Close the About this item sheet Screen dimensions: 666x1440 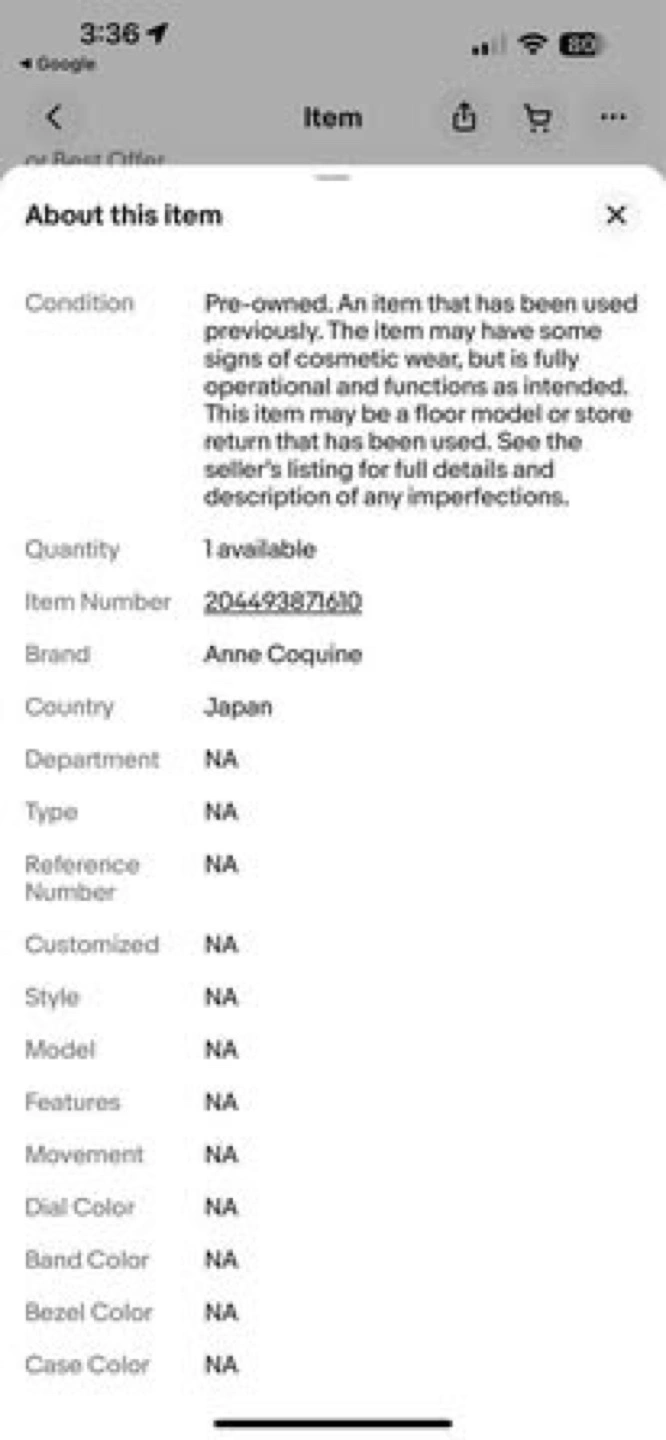coord(616,215)
